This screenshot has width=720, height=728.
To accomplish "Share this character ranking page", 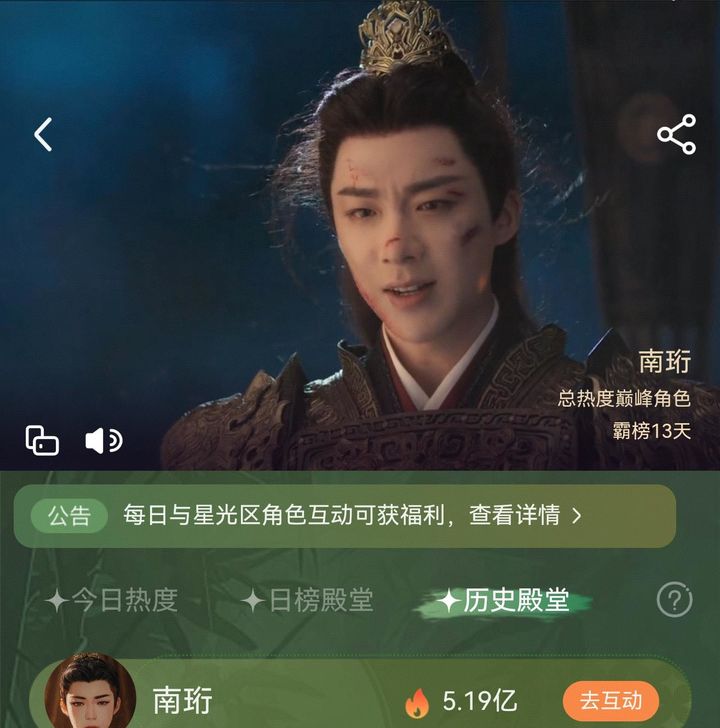I will [x=676, y=135].
